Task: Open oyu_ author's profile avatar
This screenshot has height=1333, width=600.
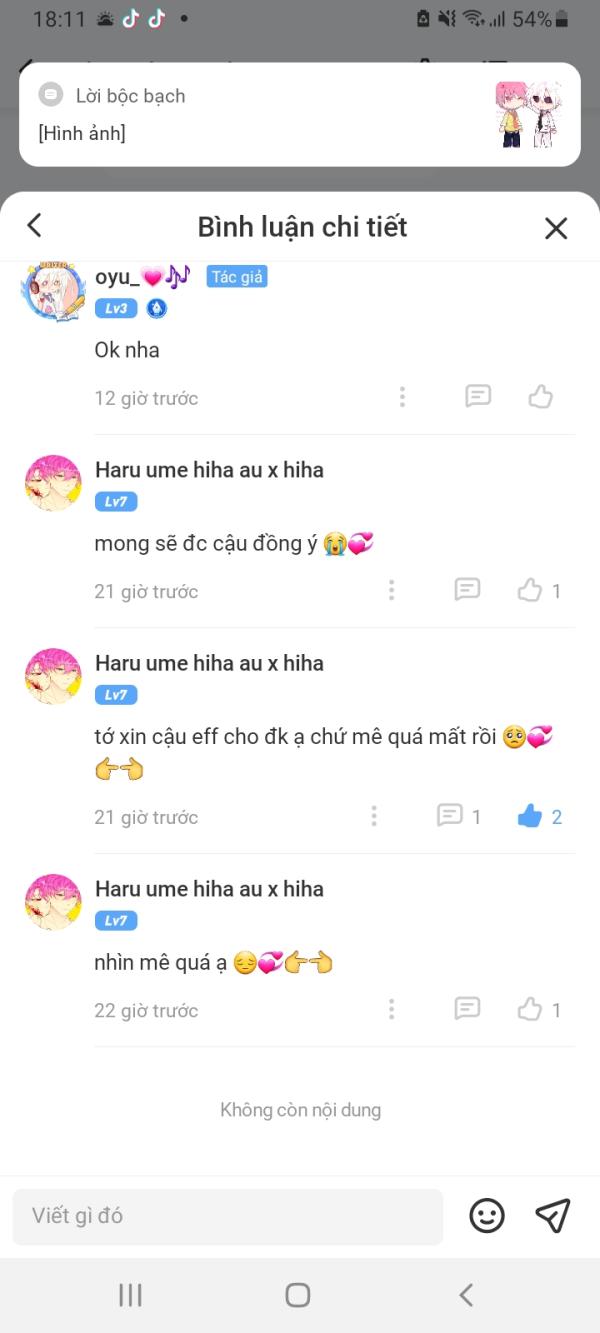Action: [52, 292]
